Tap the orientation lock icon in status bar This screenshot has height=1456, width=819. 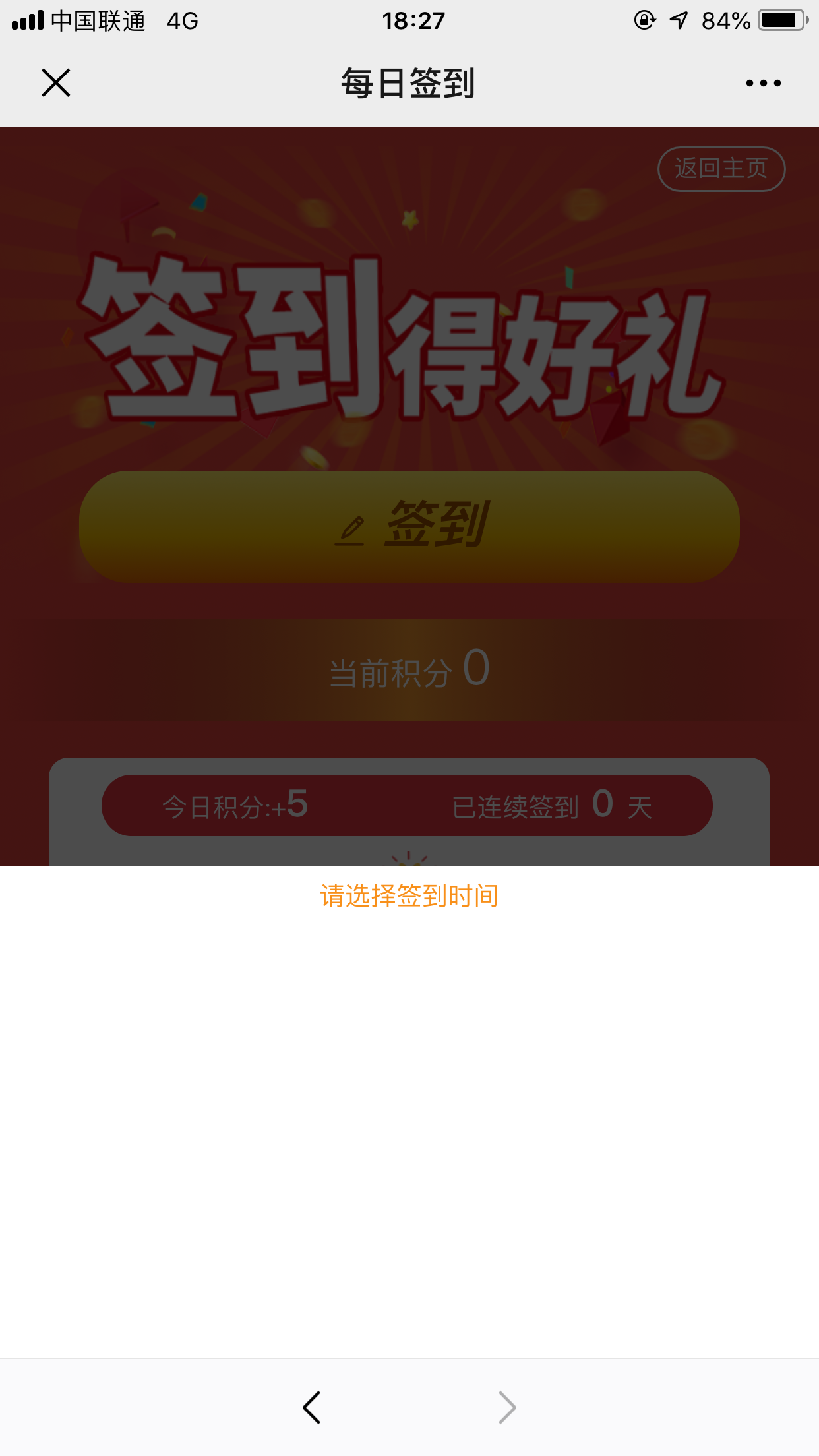(644, 20)
